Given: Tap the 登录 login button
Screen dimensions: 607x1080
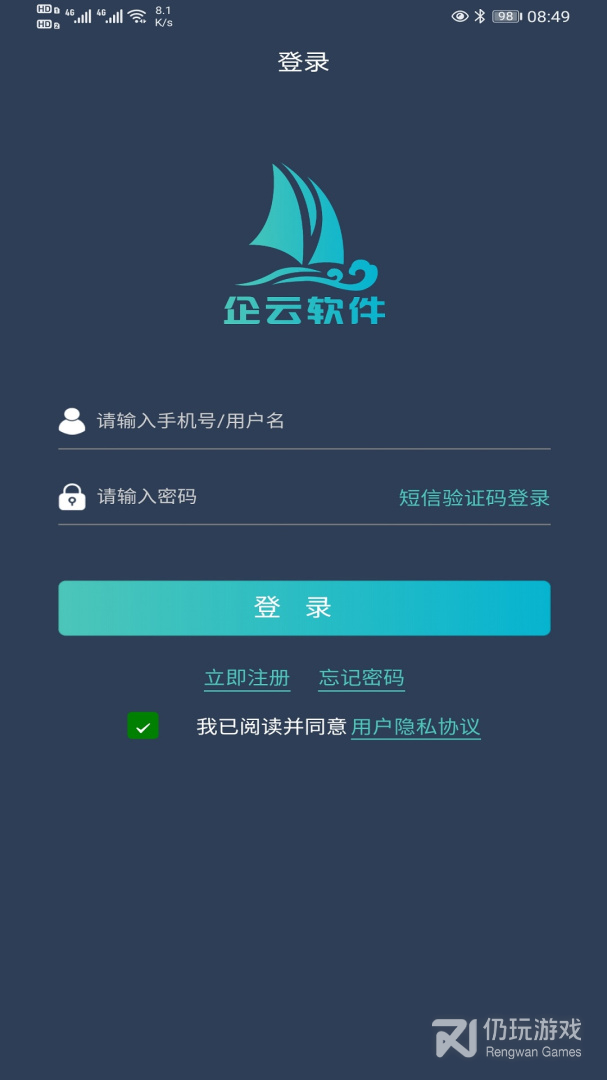Looking at the screenshot, I should click(x=304, y=608).
